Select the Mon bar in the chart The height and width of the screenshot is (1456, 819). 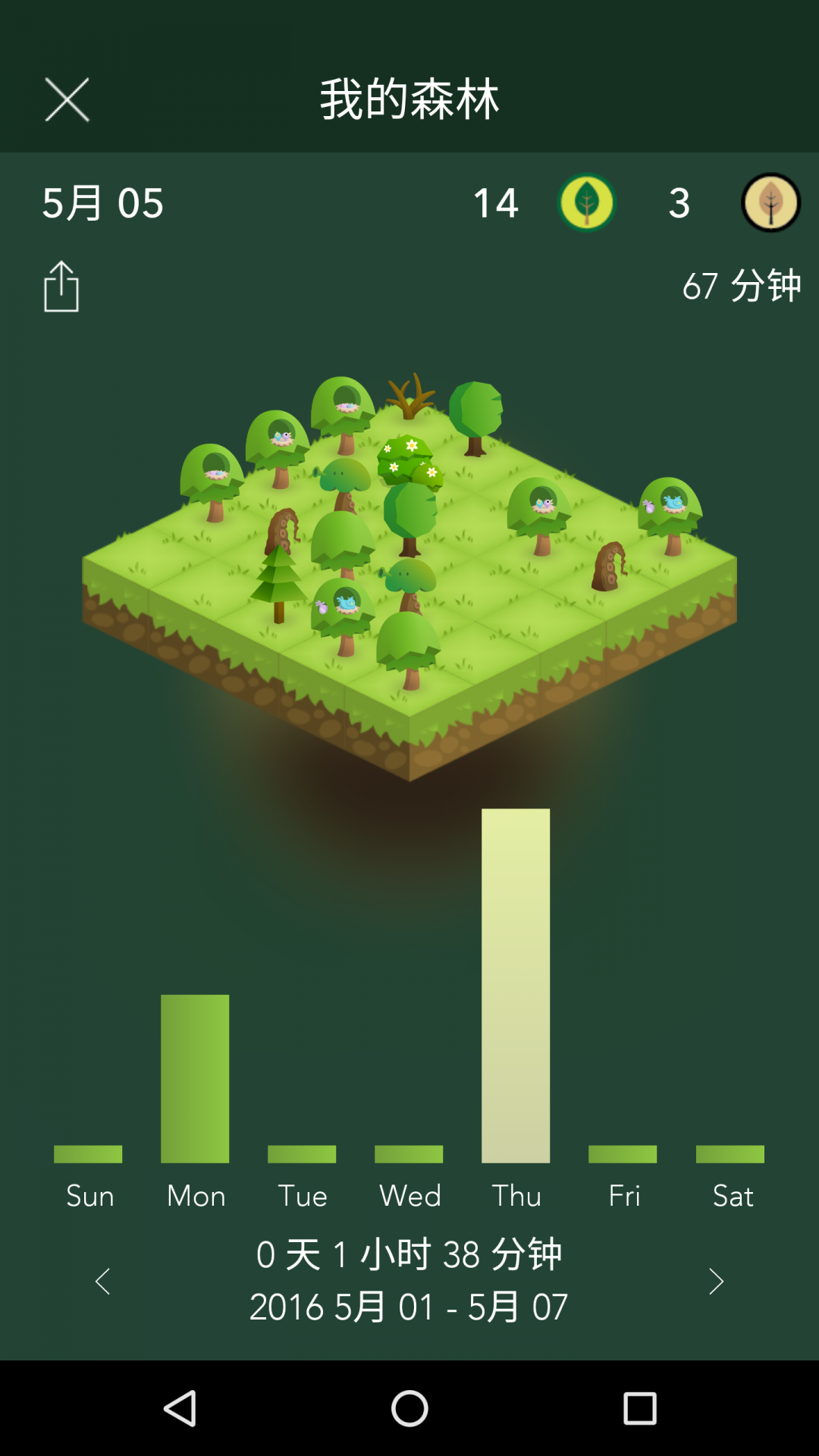195,1078
